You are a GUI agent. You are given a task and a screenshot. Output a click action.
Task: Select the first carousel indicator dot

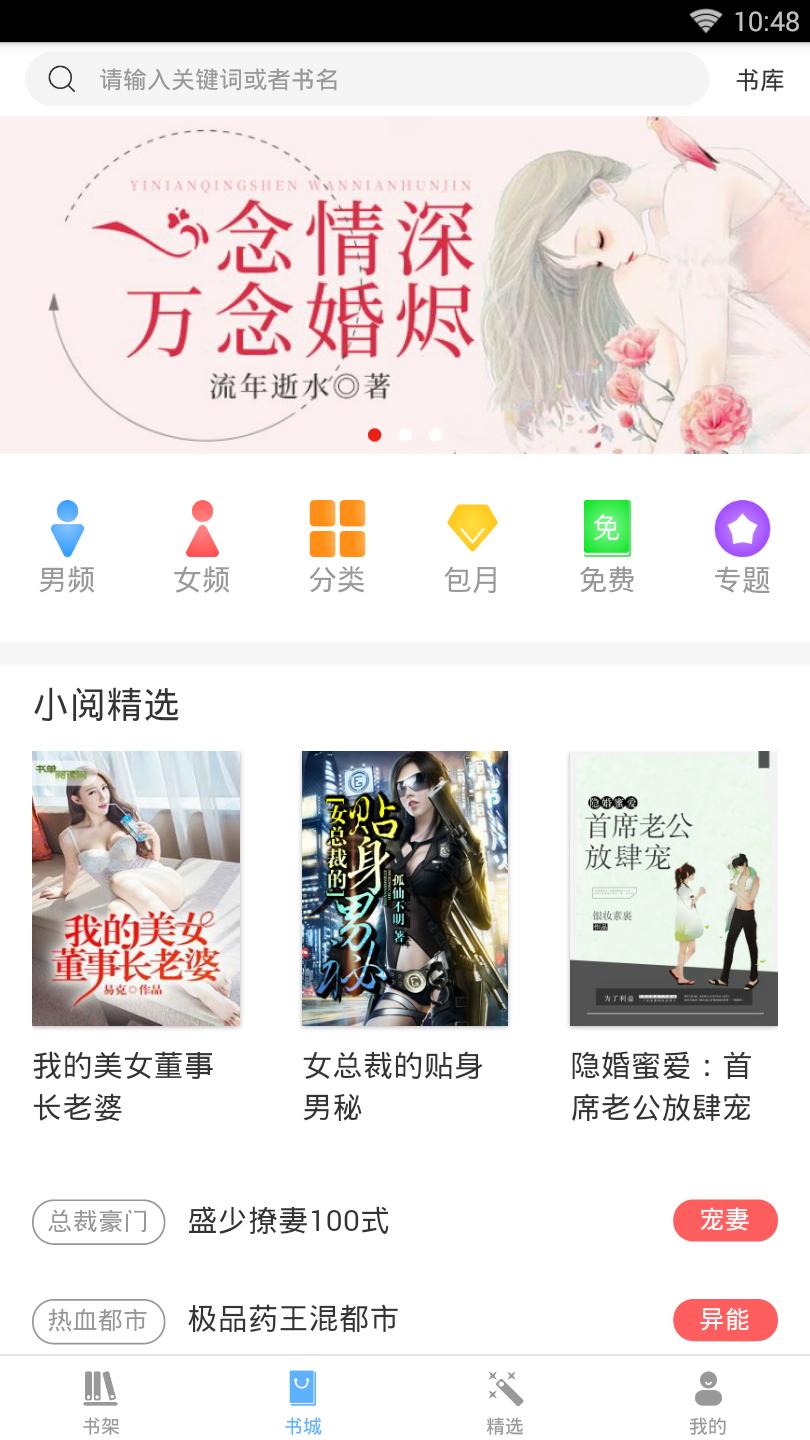click(376, 435)
